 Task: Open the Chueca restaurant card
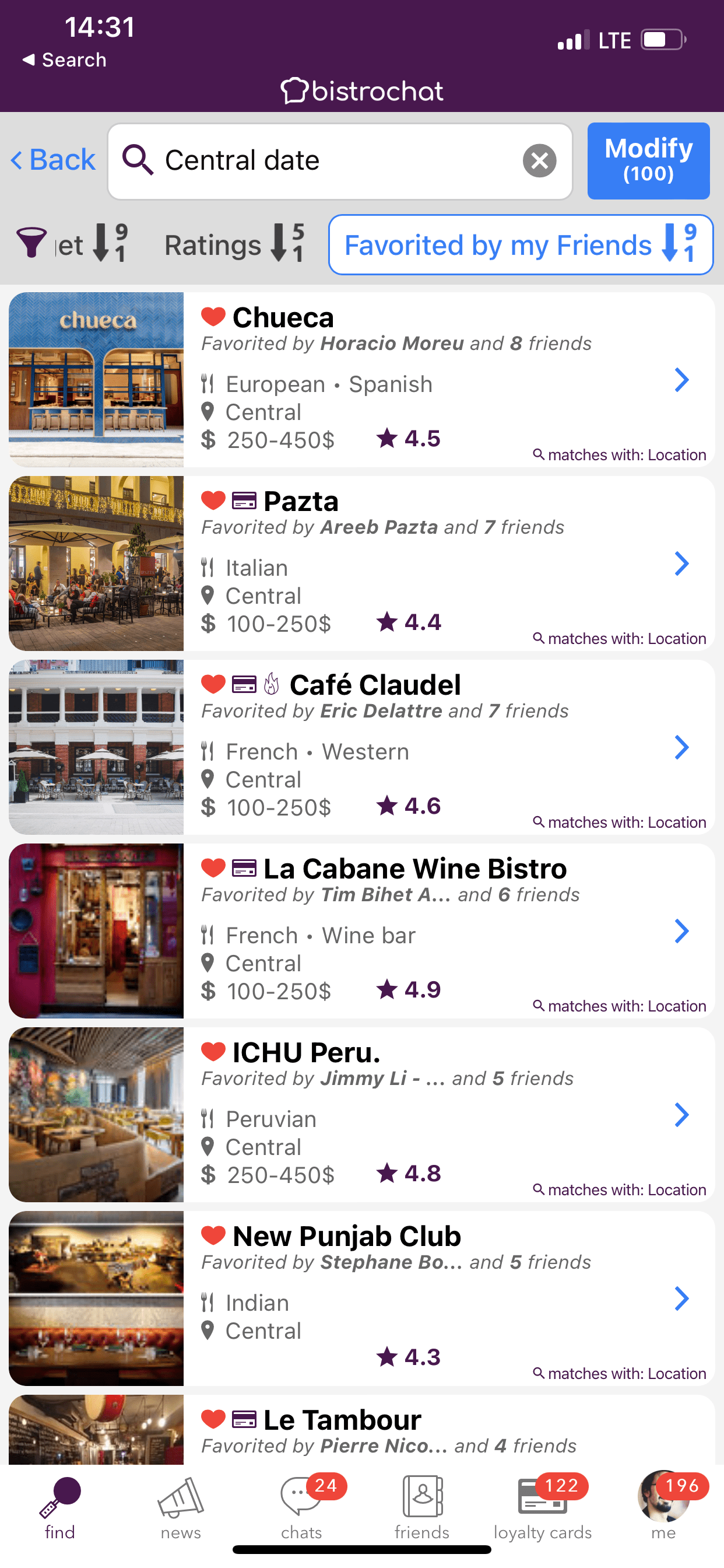coord(361,380)
